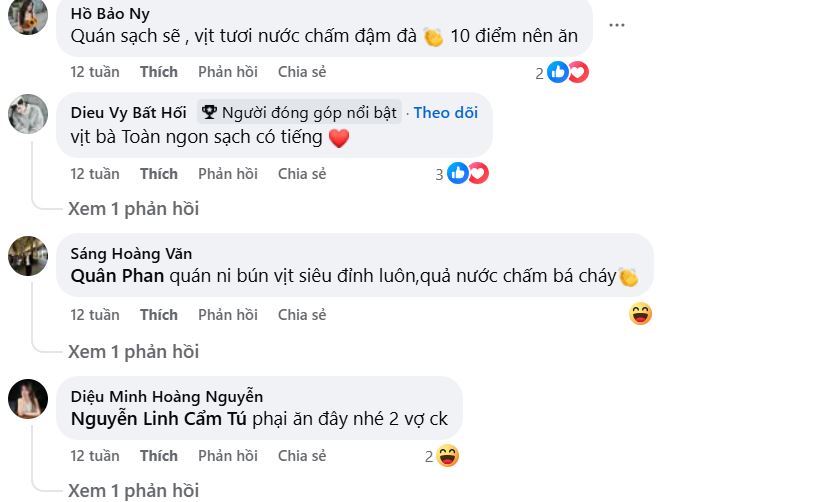
Task: Expand the 1 reply under Diệu Minh Hoàng Nguyễn's comment
Action: coord(133,491)
